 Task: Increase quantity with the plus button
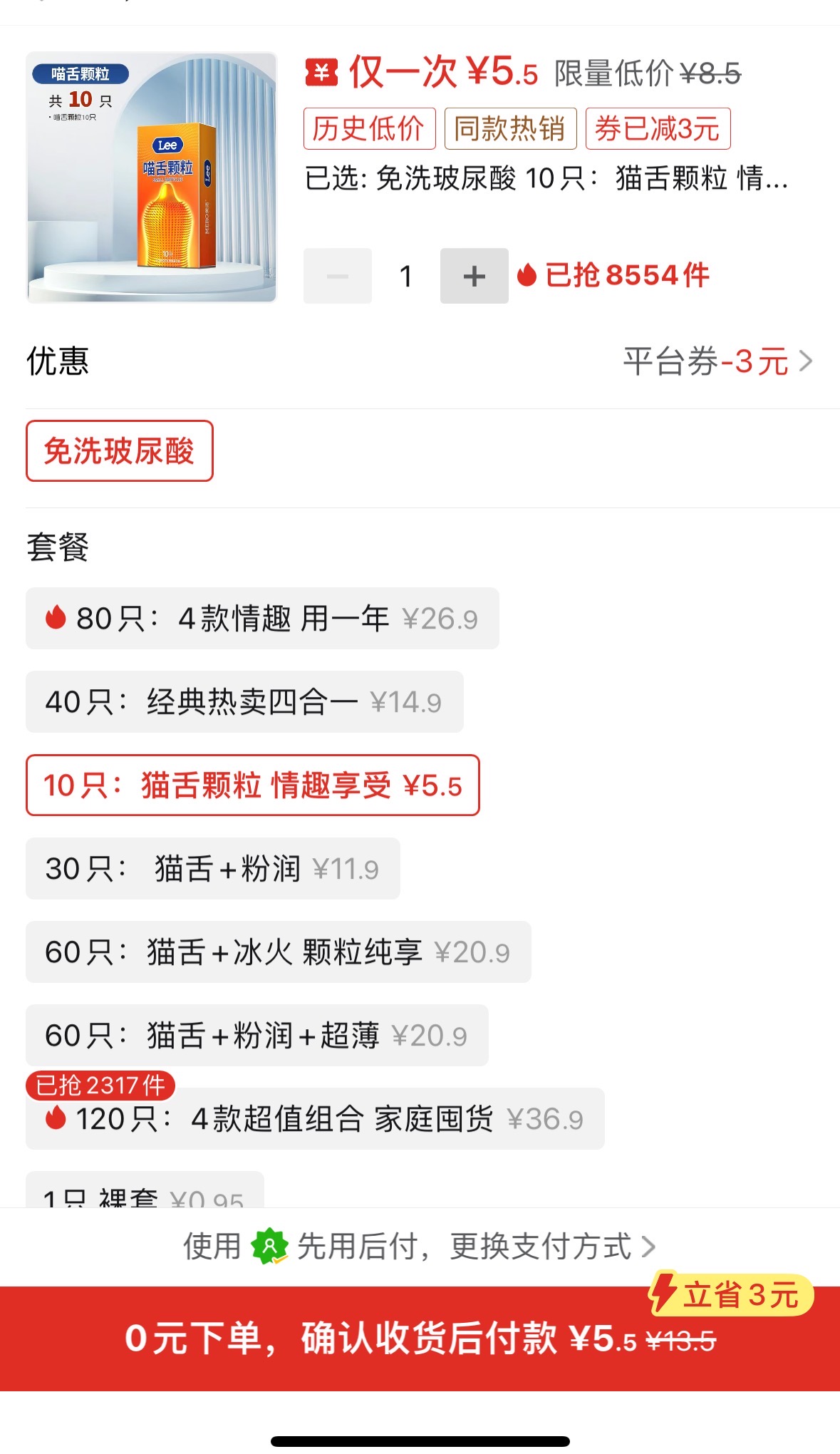[x=475, y=276]
